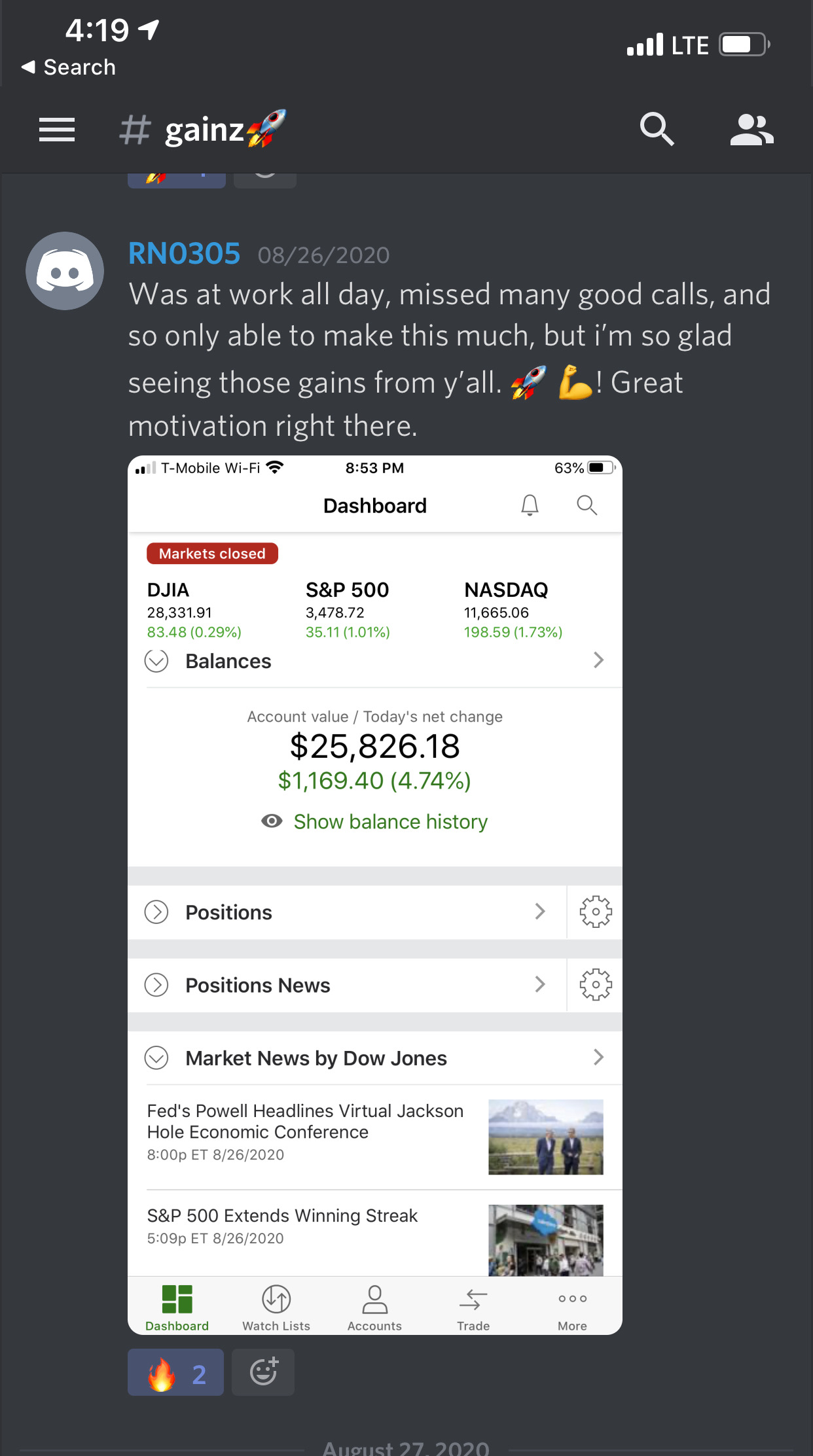813x1456 pixels.
Task: Add to the fire reaction with count 2
Action: click(175, 1372)
